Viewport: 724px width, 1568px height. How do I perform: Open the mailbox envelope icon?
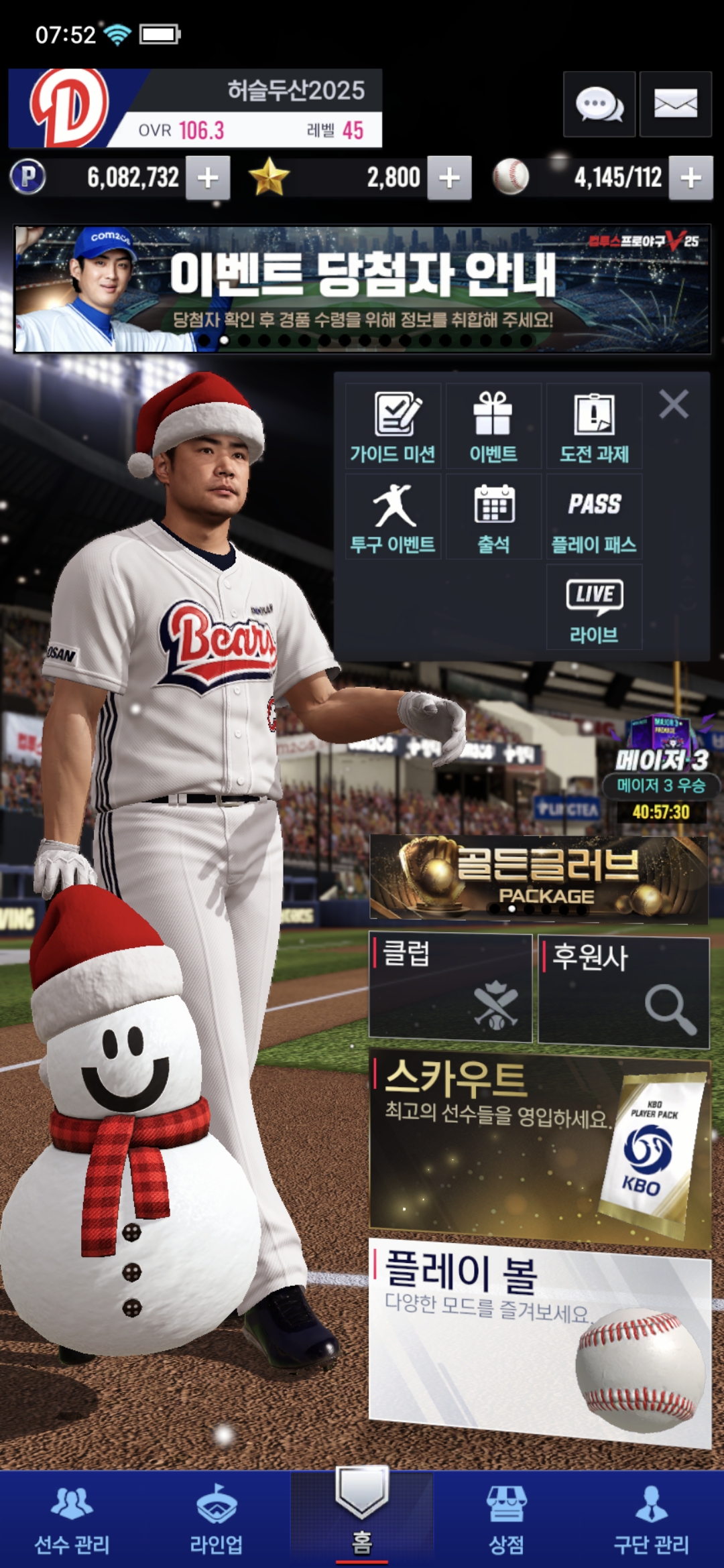point(675,105)
